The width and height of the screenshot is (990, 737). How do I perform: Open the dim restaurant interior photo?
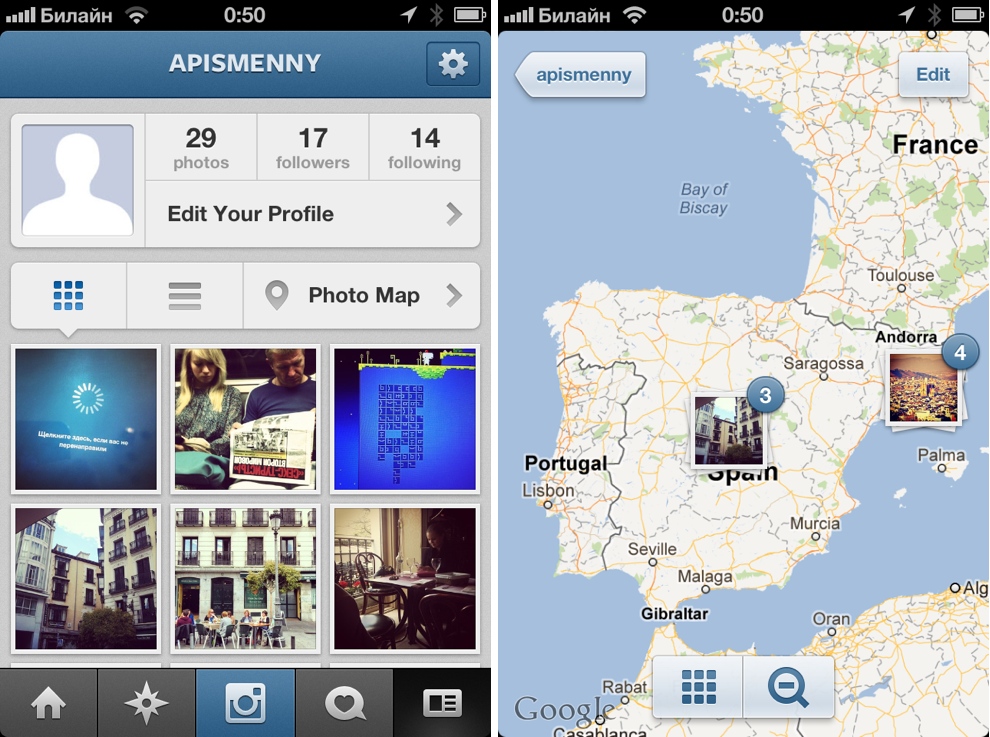point(405,578)
